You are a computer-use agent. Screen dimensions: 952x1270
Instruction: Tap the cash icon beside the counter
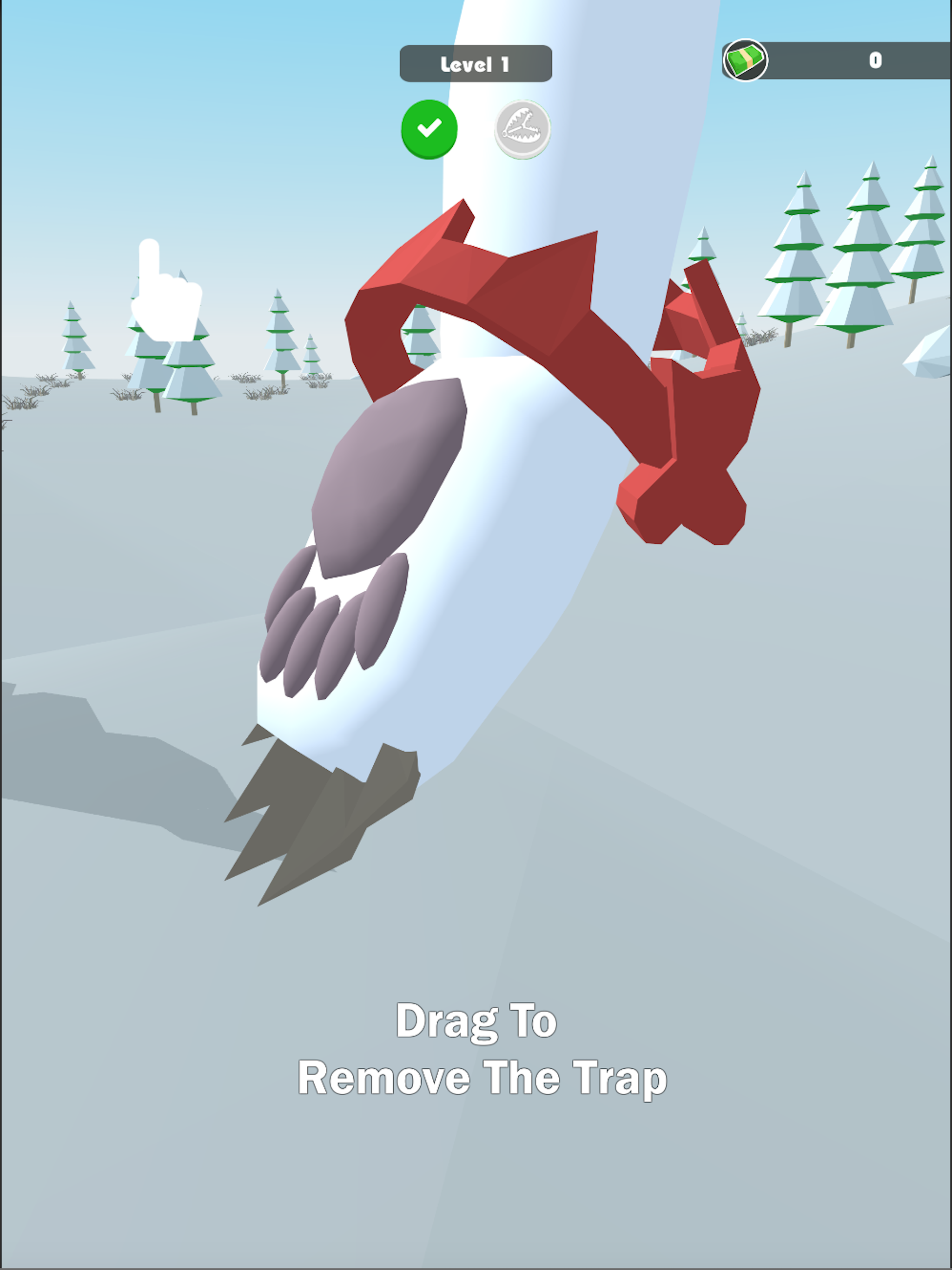pos(744,59)
